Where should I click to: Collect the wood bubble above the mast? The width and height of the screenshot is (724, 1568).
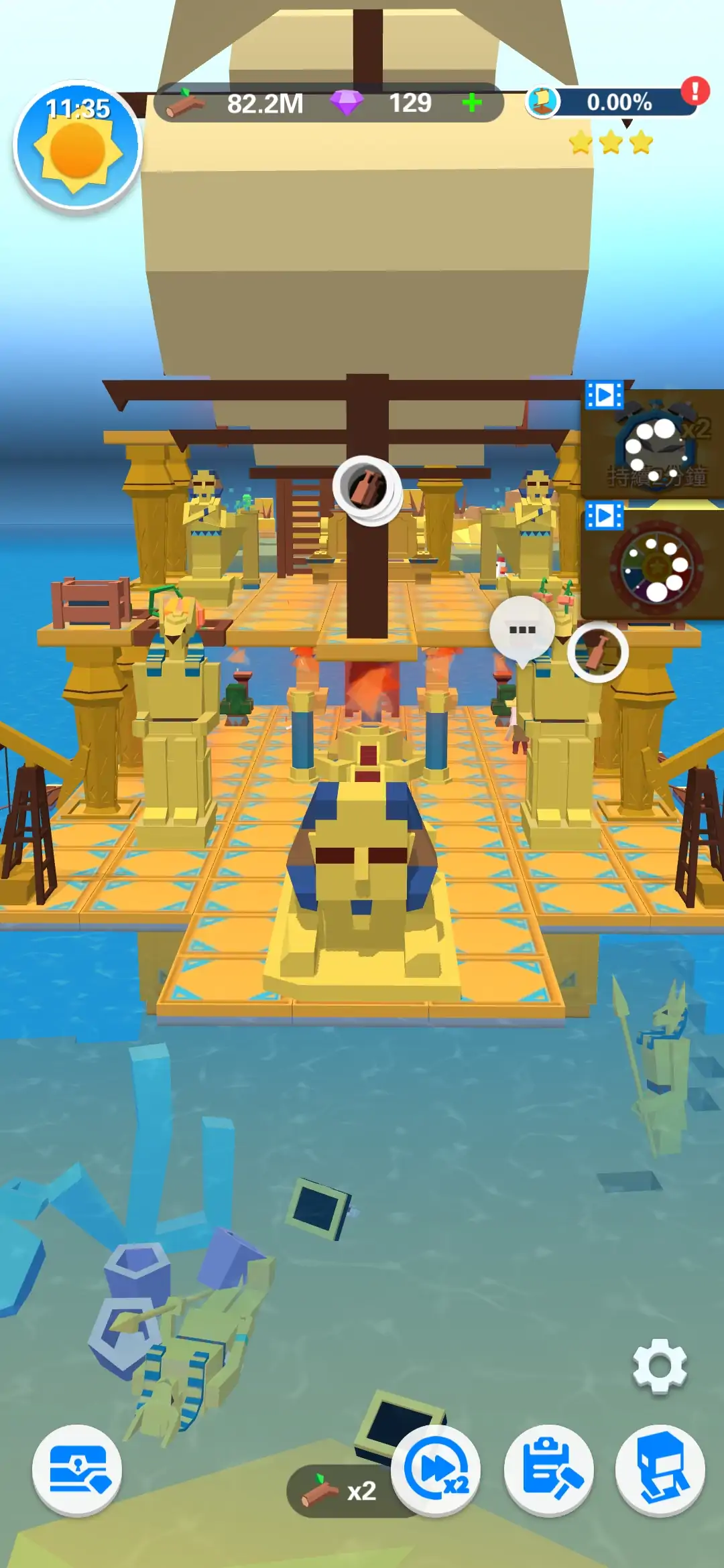(x=367, y=489)
